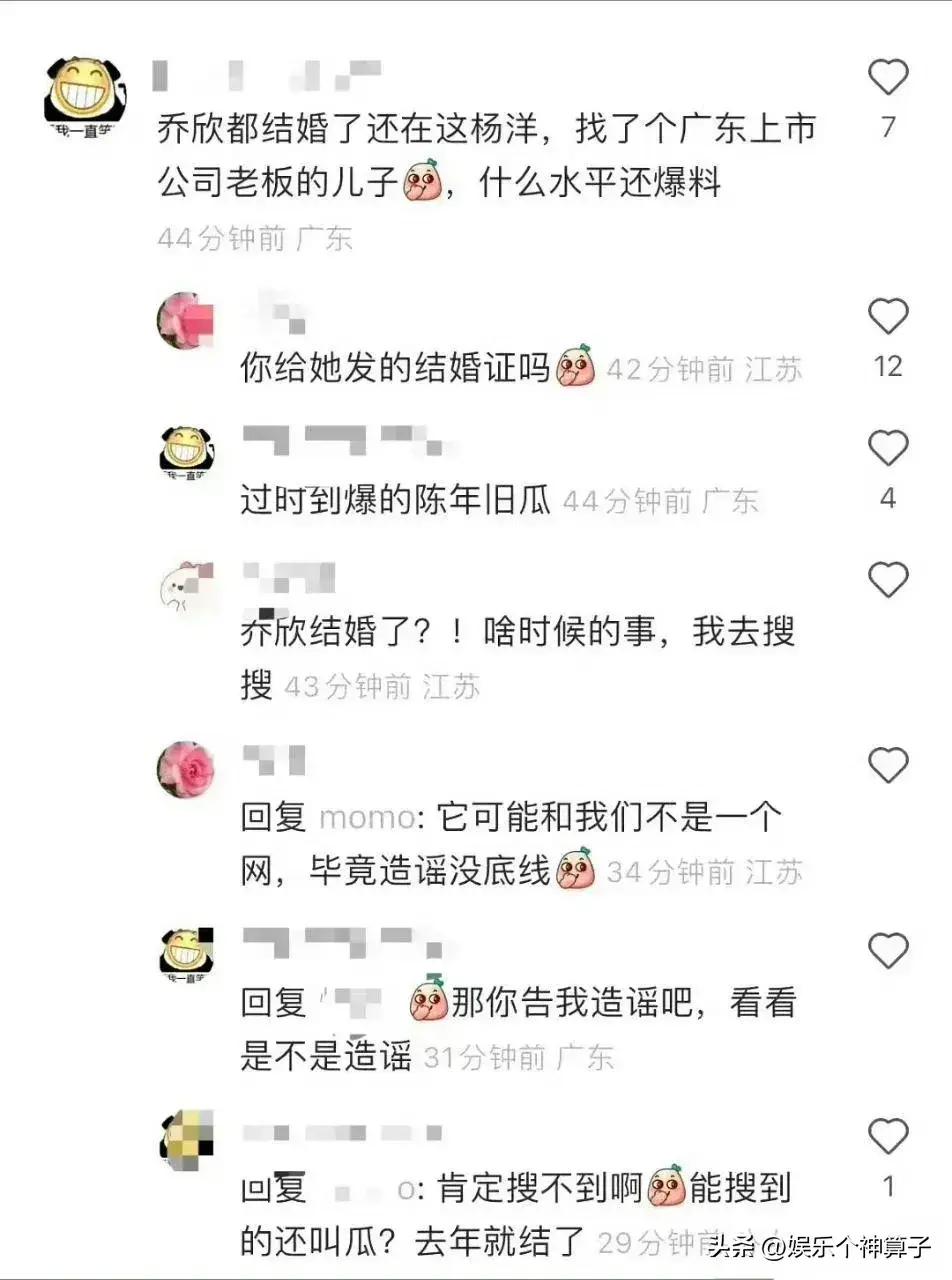The height and width of the screenshot is (1280, 952).
Task: Like the reply 它可能和我们不是一个网
Action: [887, 766]
